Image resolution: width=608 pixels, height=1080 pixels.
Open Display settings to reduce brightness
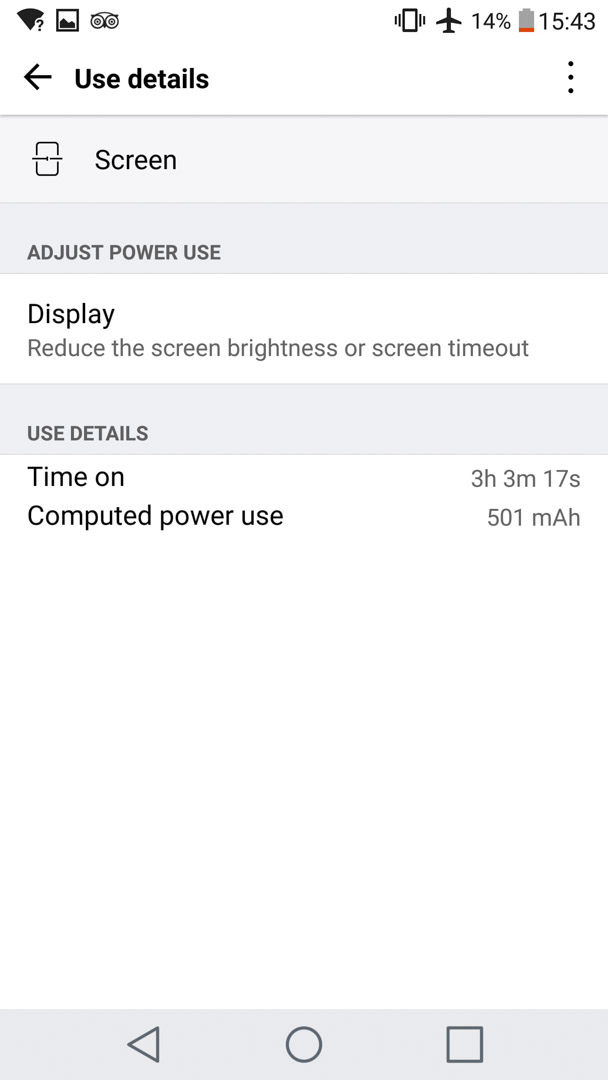(304, 329)
